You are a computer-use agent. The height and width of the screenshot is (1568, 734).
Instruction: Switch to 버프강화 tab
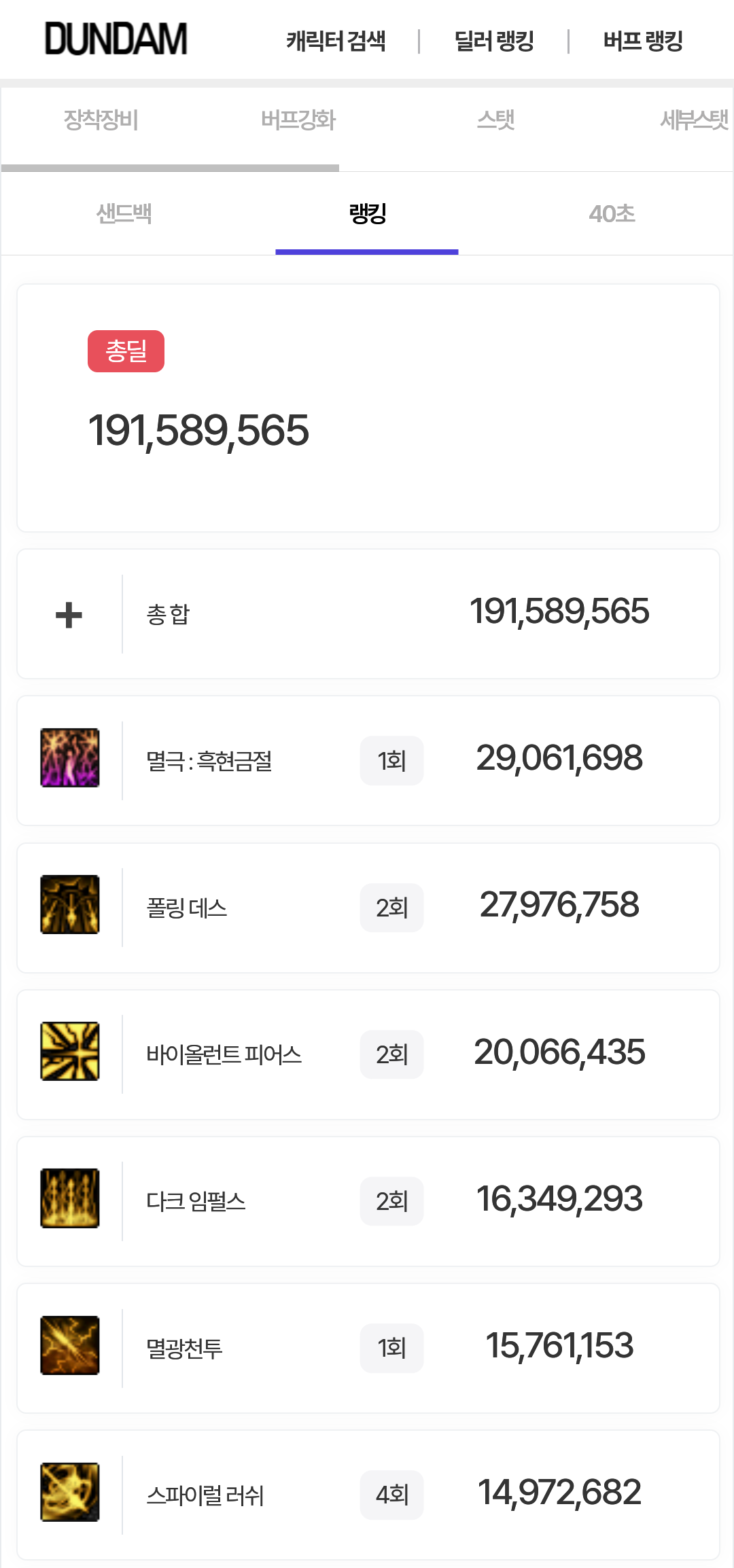click(298, 120)
